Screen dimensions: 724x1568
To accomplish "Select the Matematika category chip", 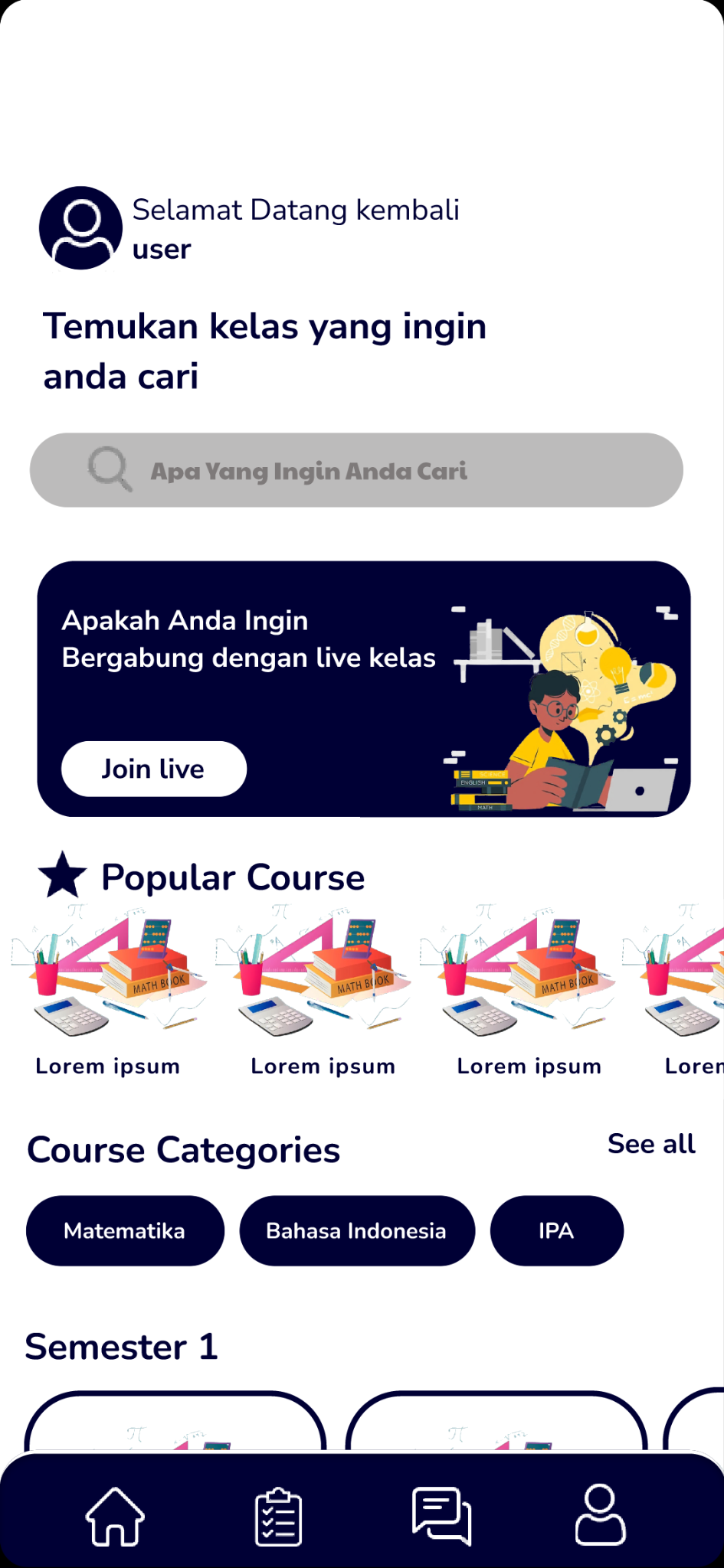I will 125,1230.
